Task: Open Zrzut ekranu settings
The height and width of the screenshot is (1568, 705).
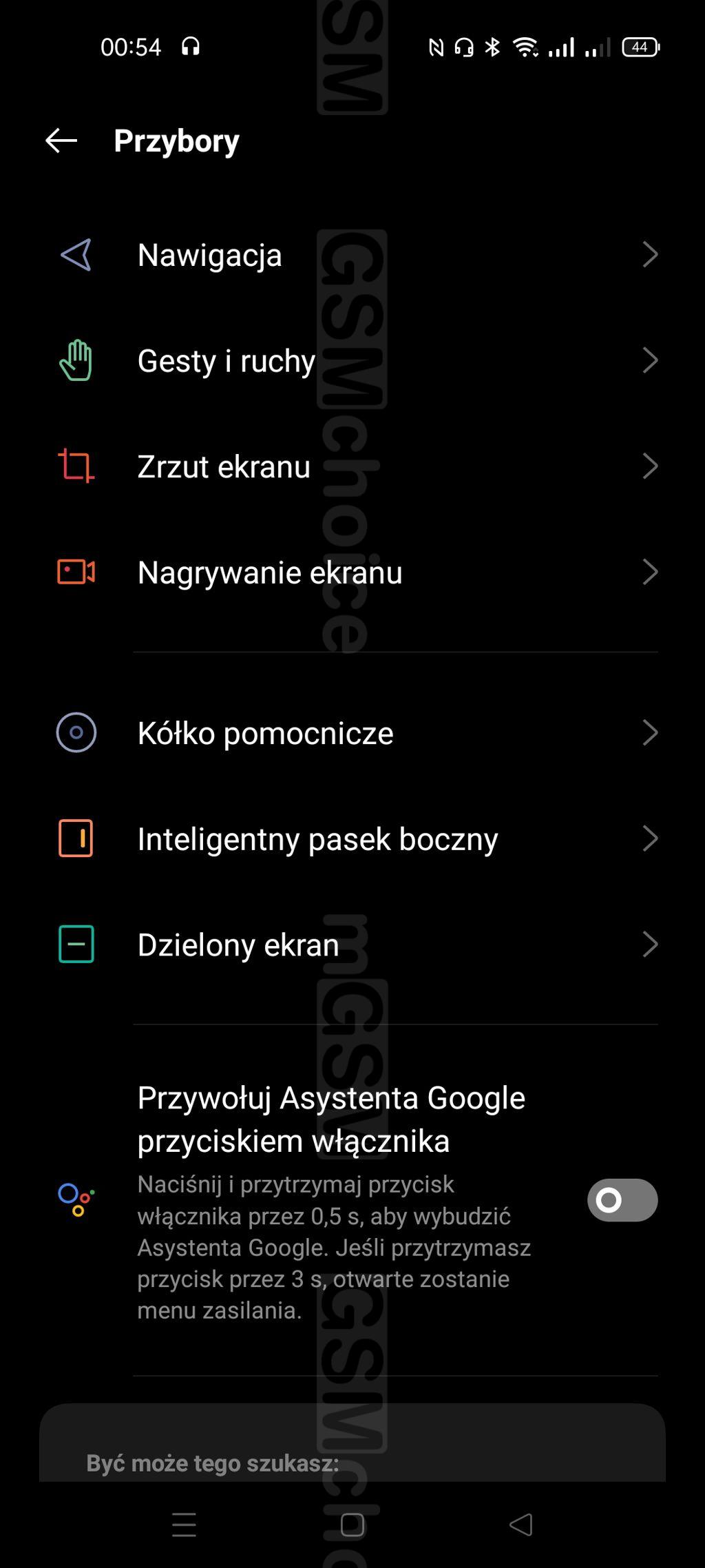Action: coord(351,466)
